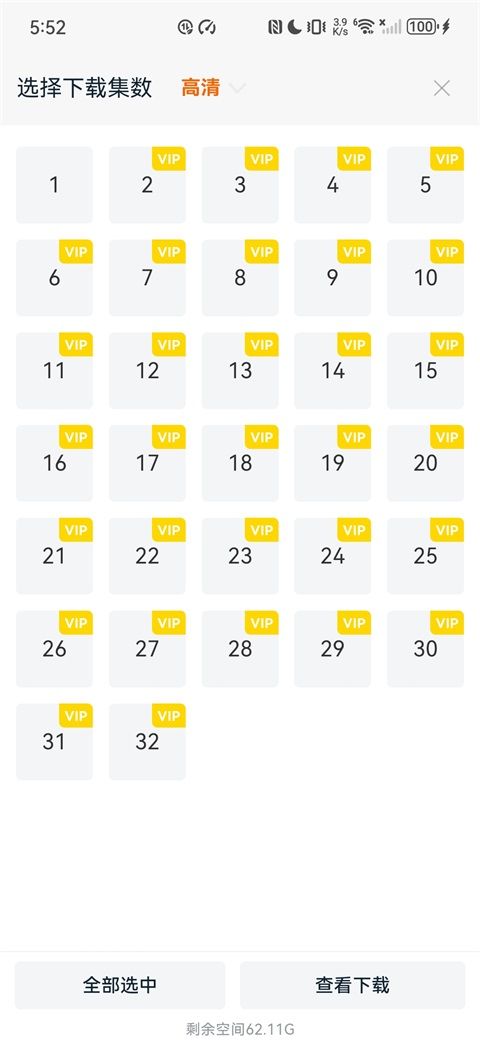Choose episode 16

[54, 464]
